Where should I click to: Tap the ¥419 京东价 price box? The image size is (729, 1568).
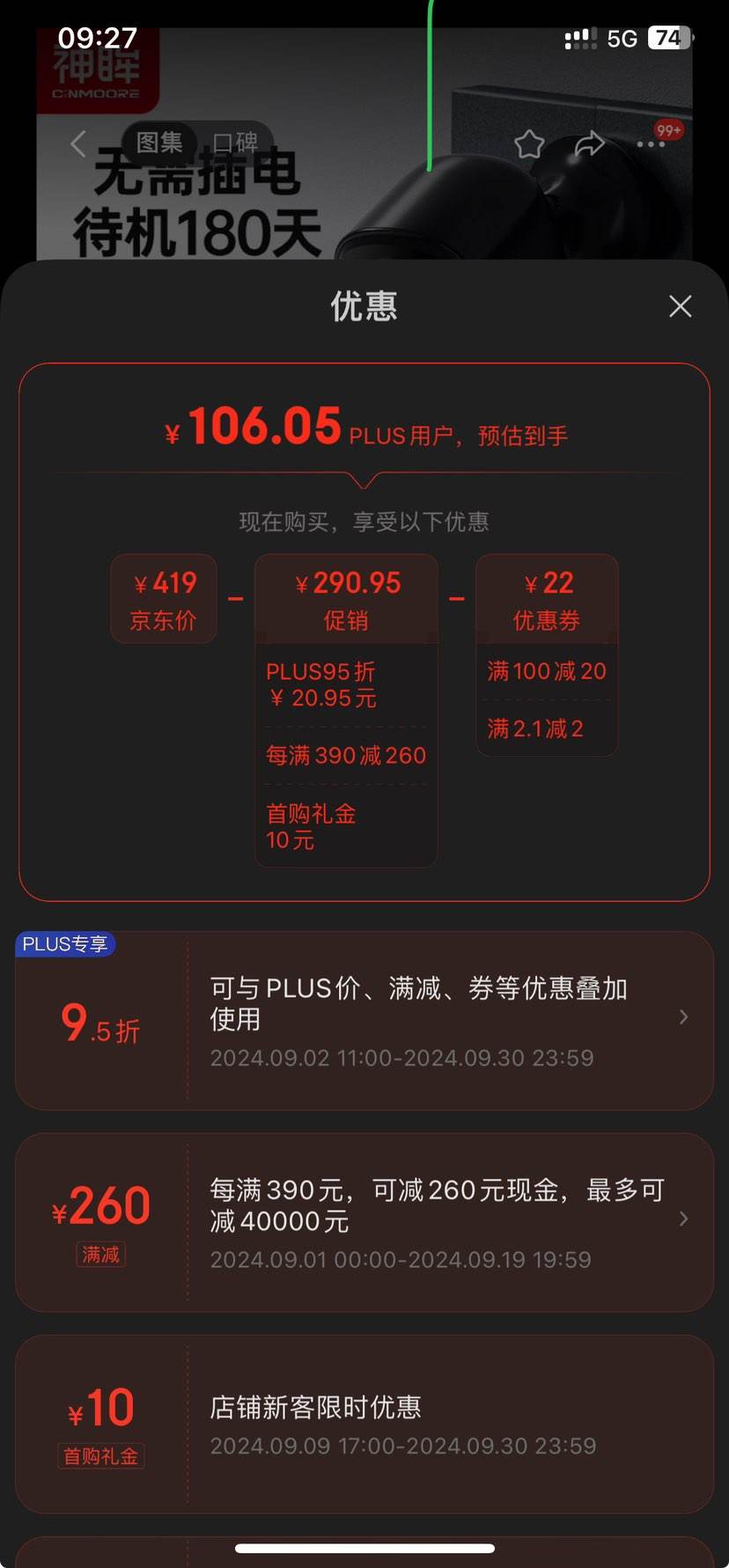163,598
